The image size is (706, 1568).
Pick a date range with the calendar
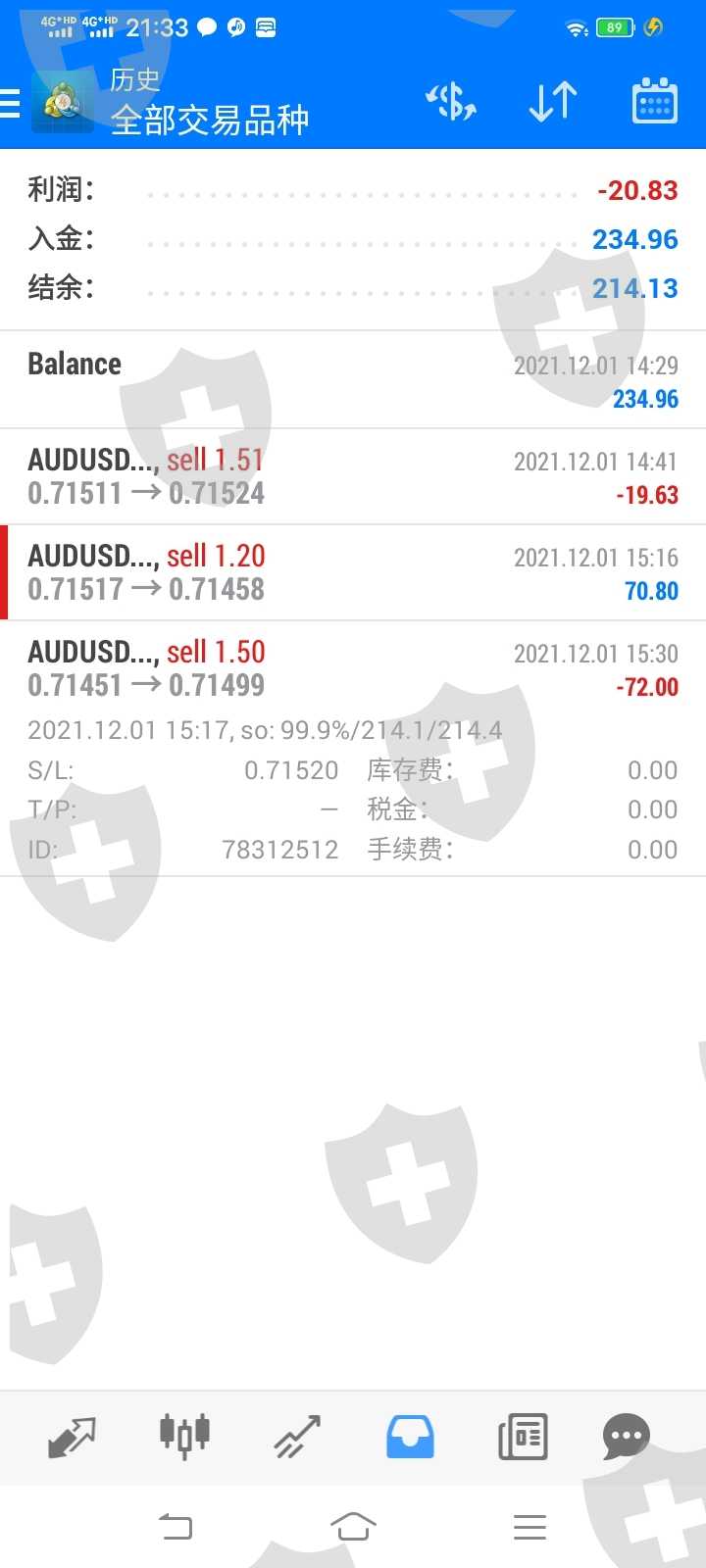(654, 102)
